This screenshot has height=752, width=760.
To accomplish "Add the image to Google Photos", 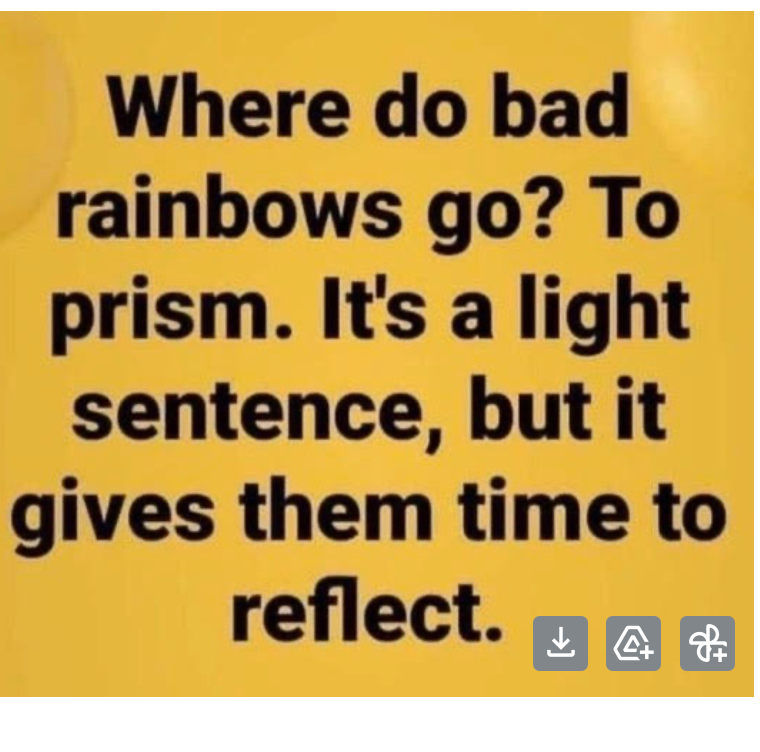I will pos(707,643).
